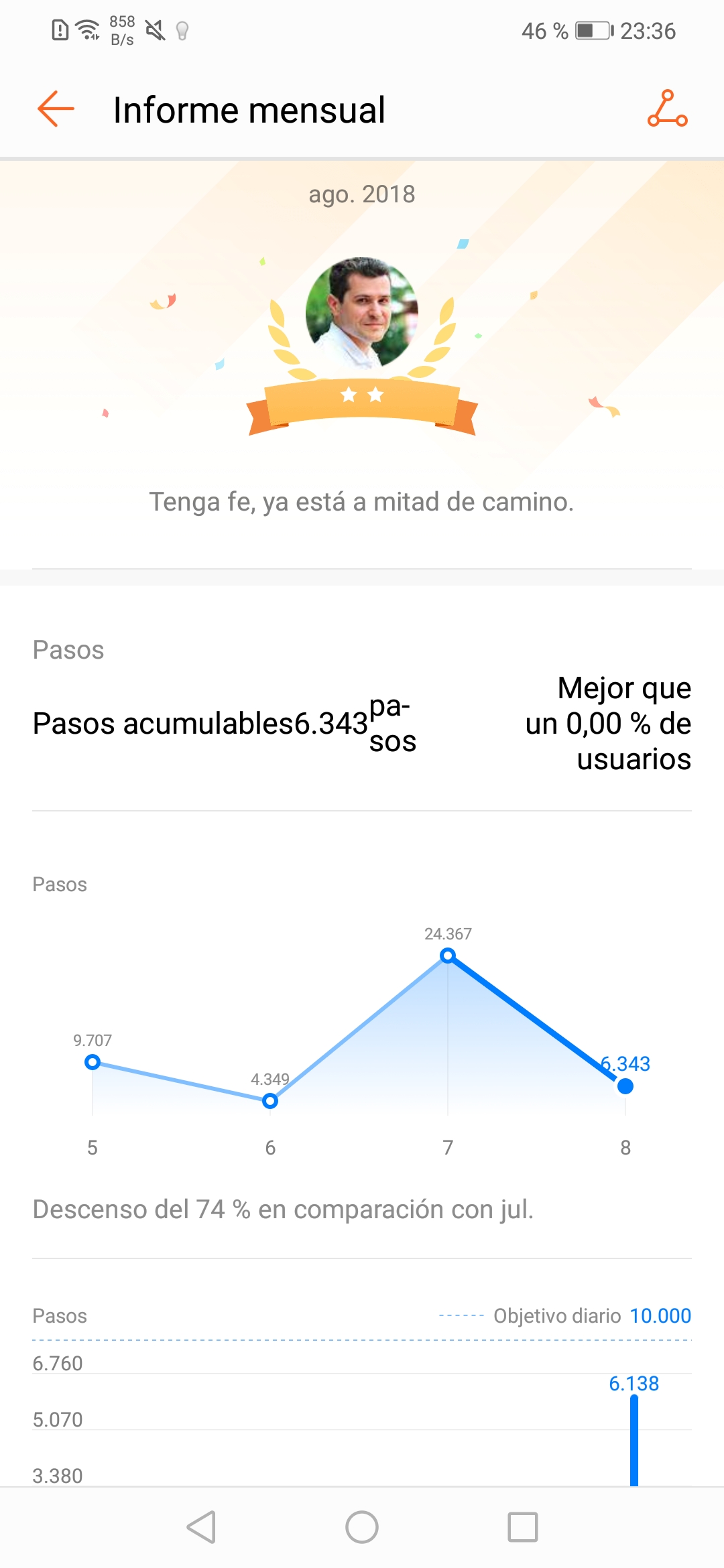Tap the system home button
This screenshot has width=724, height=1568.
point(362,1527)
